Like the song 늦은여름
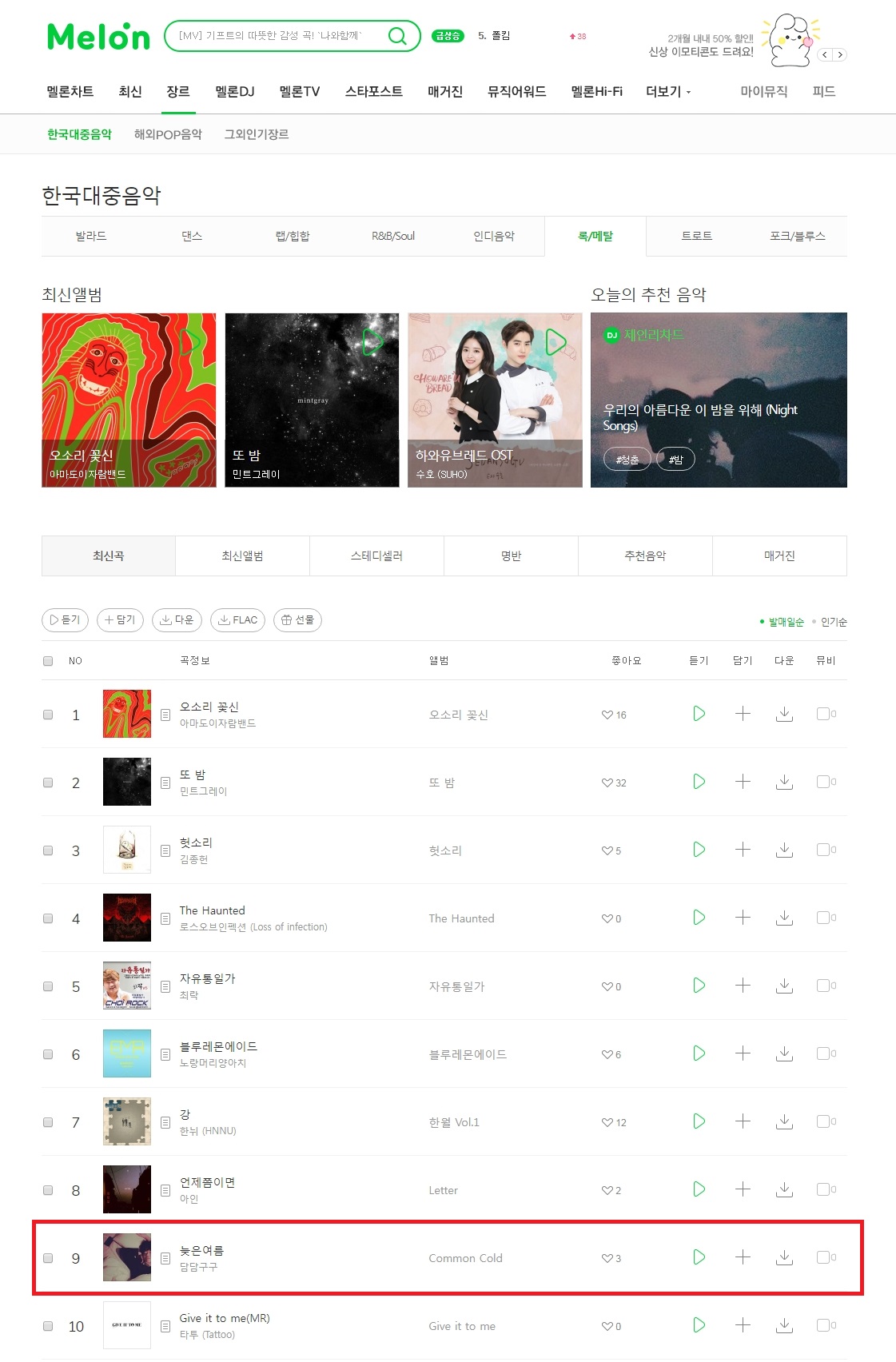Viewport: 896px width, 1362px height. (x=608, y=1258)
